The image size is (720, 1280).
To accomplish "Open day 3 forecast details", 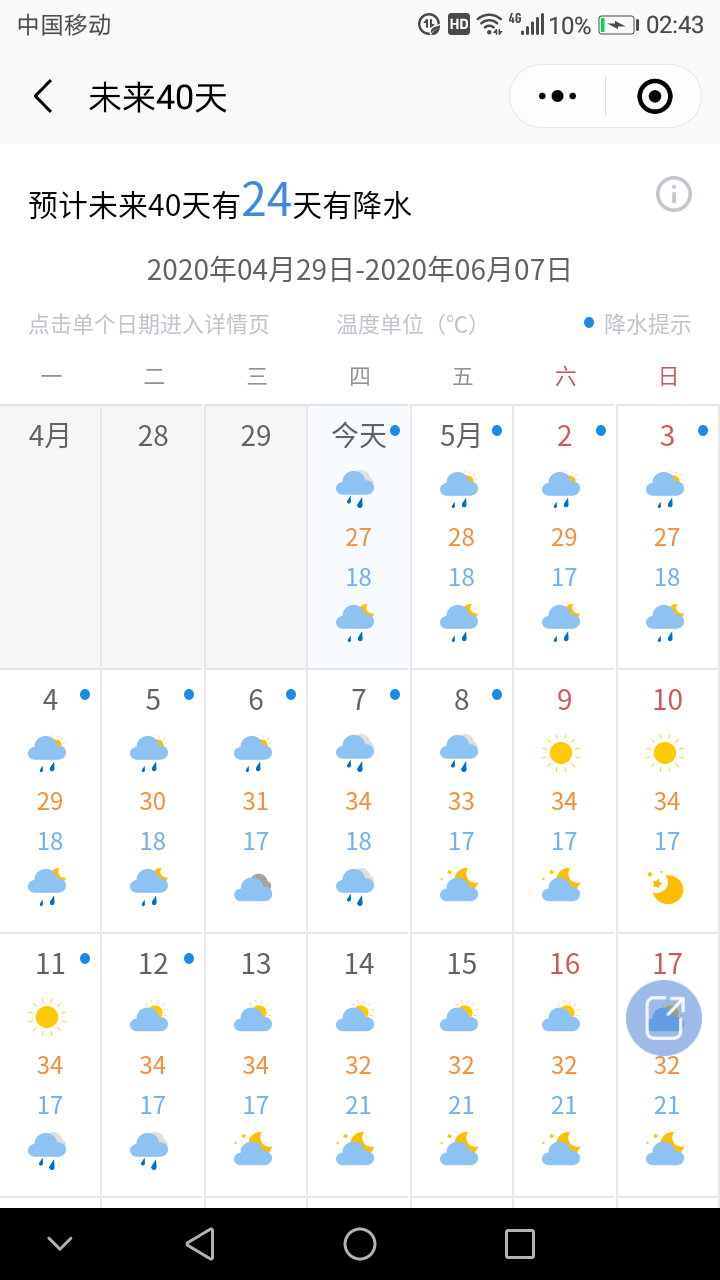I will tap(667, 537).
